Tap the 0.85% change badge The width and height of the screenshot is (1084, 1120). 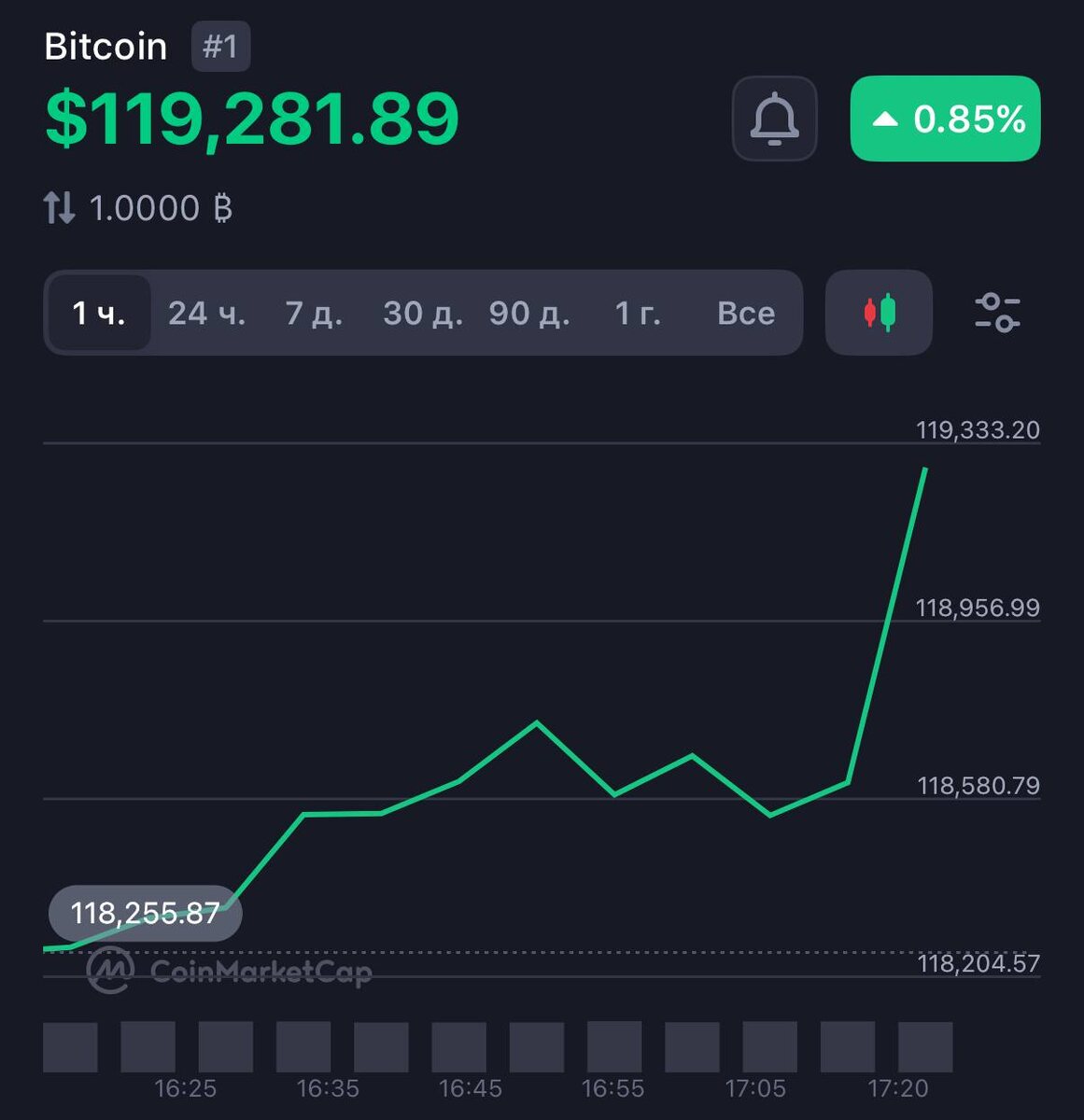tap(945, 119)
